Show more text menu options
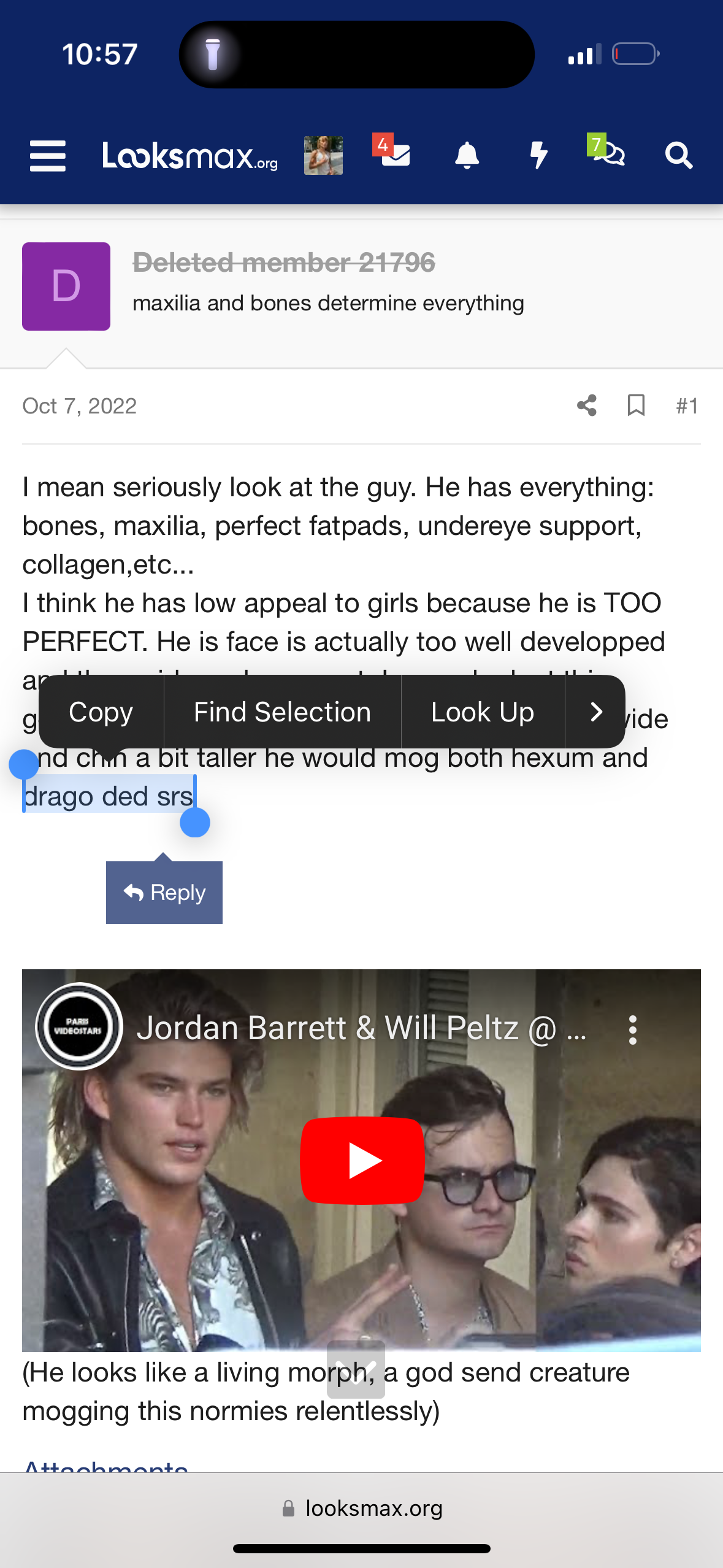 (x=595, y=712)
